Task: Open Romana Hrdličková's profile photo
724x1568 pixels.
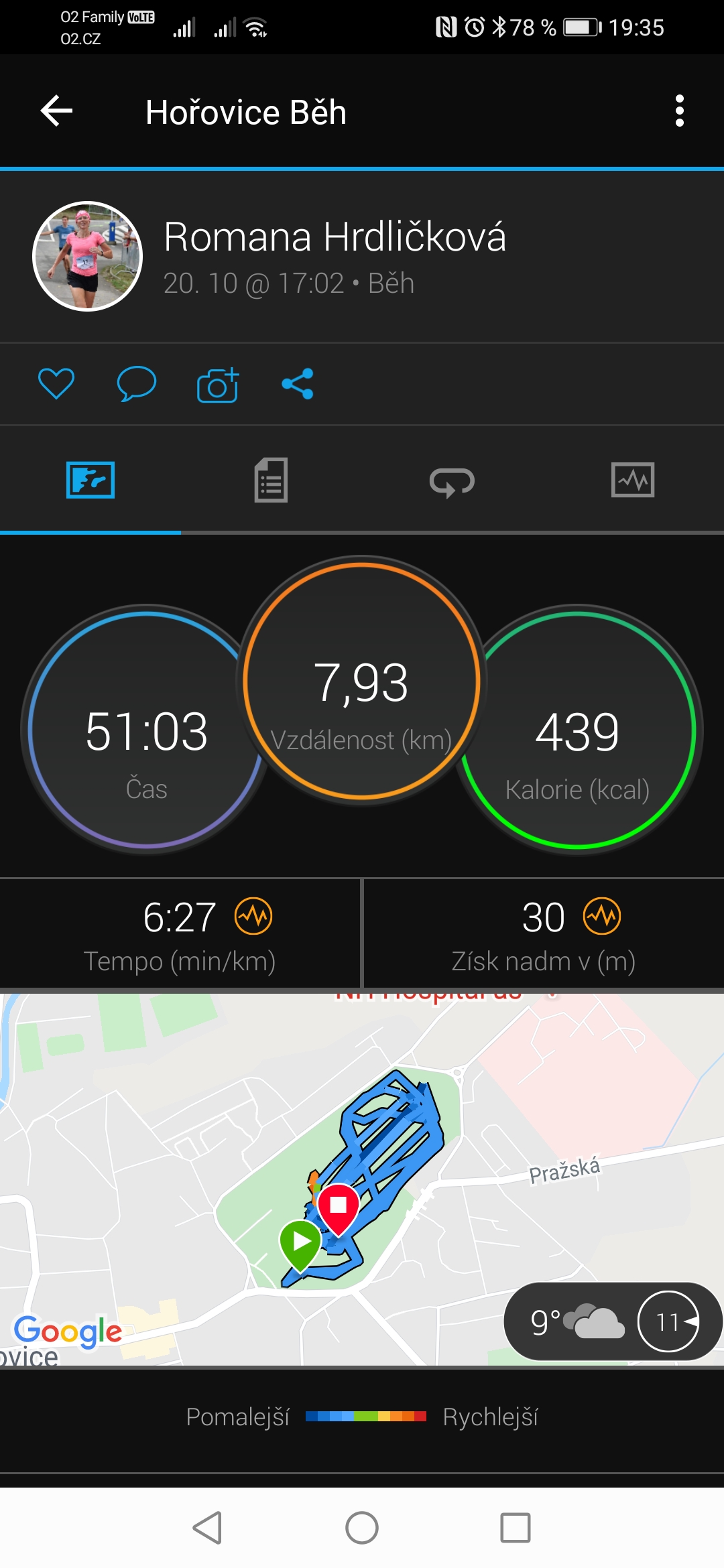Action: click(x=88, y=256)
